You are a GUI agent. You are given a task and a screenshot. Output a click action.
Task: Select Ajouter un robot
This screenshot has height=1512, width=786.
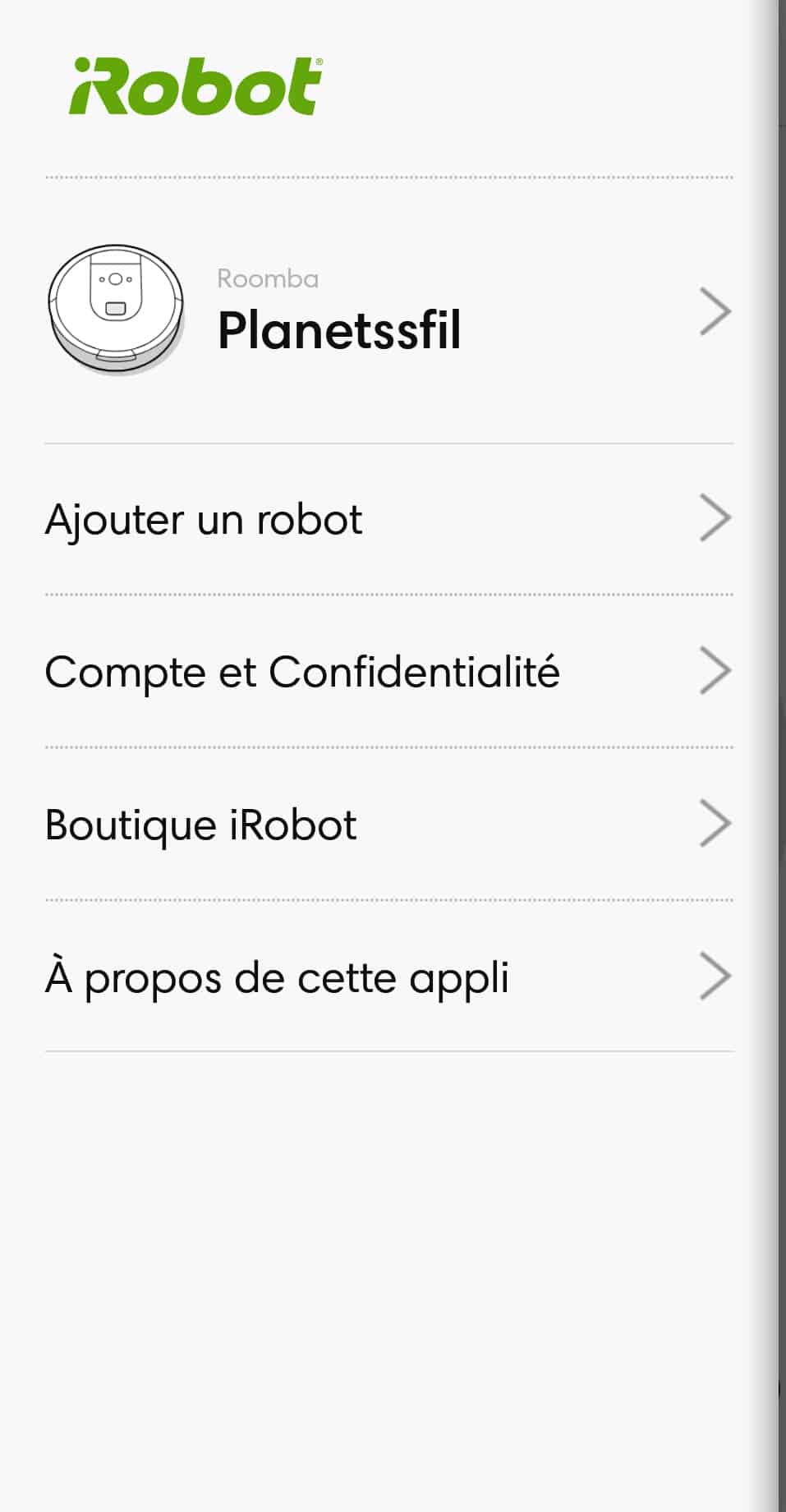(388, 519)
